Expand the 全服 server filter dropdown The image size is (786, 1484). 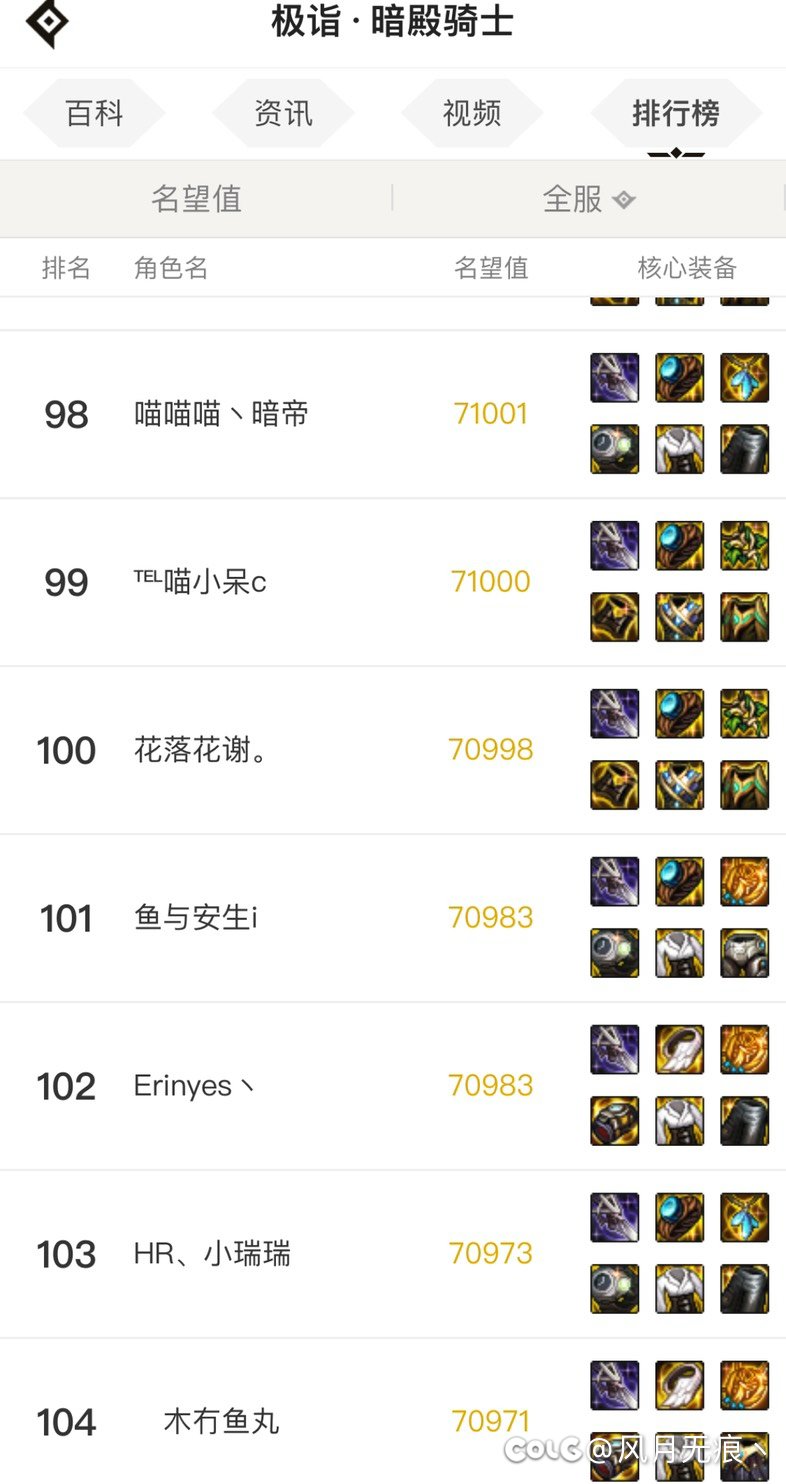coord(588,199)
